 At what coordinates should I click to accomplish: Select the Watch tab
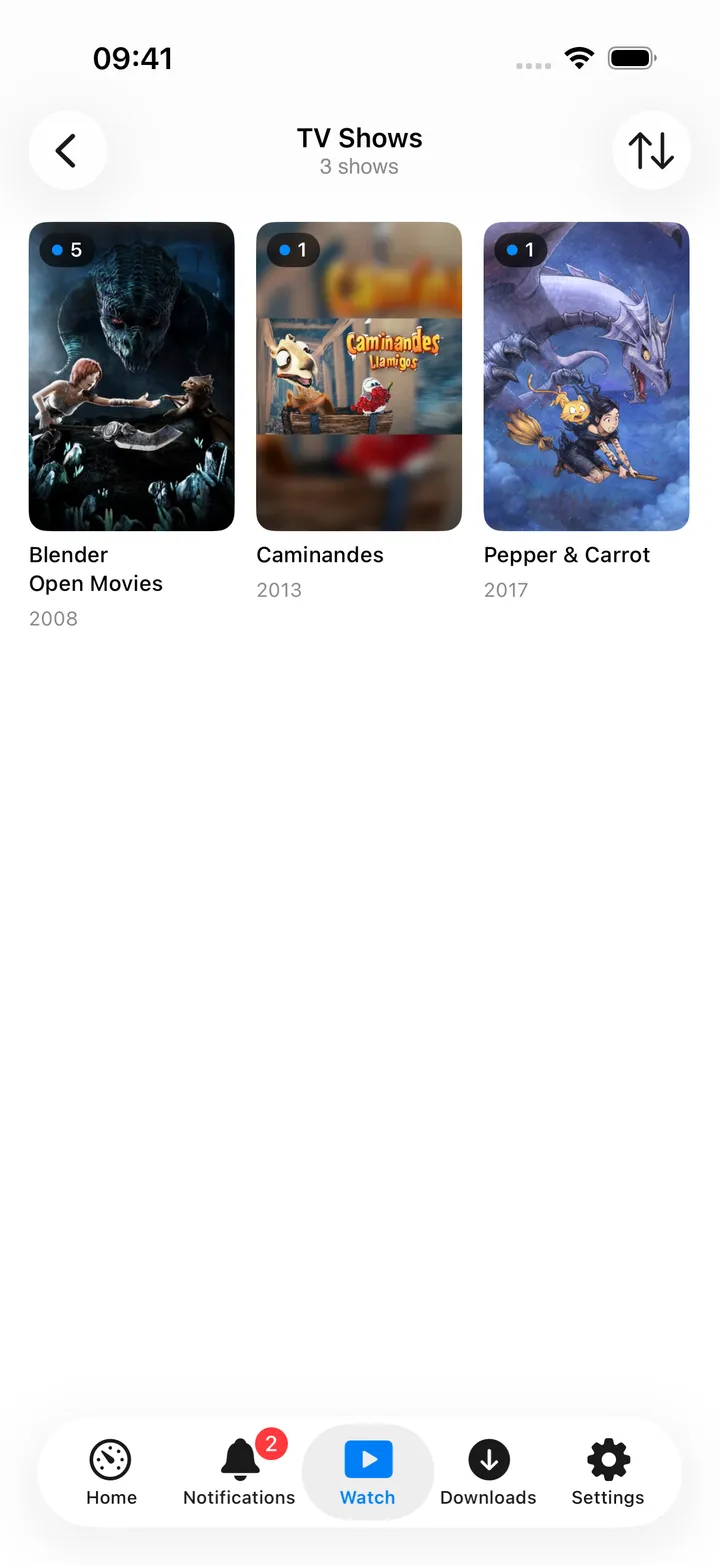coord(368,1472)
